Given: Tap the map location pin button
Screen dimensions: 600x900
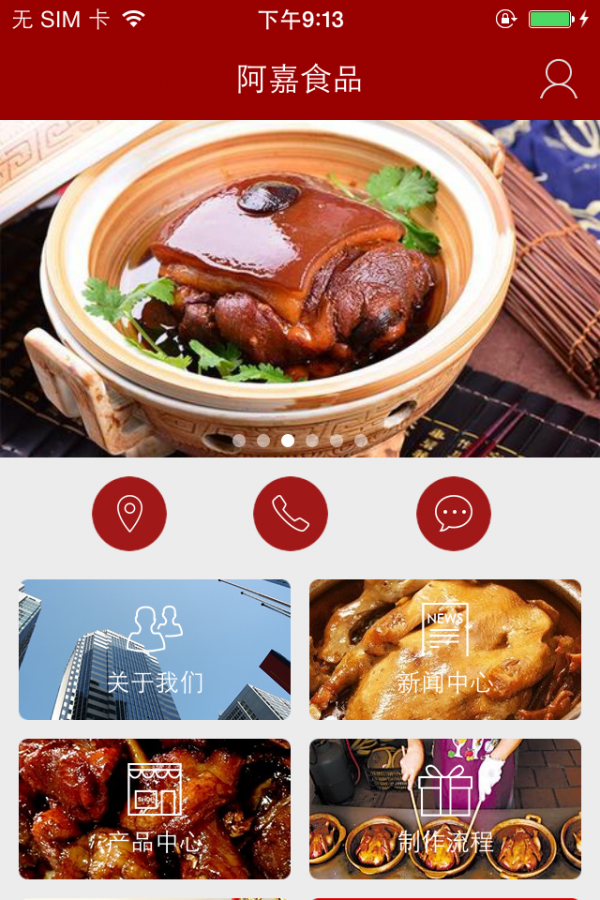Looking at the screenshot, I should pyautogui.click(x=129, y=514).
